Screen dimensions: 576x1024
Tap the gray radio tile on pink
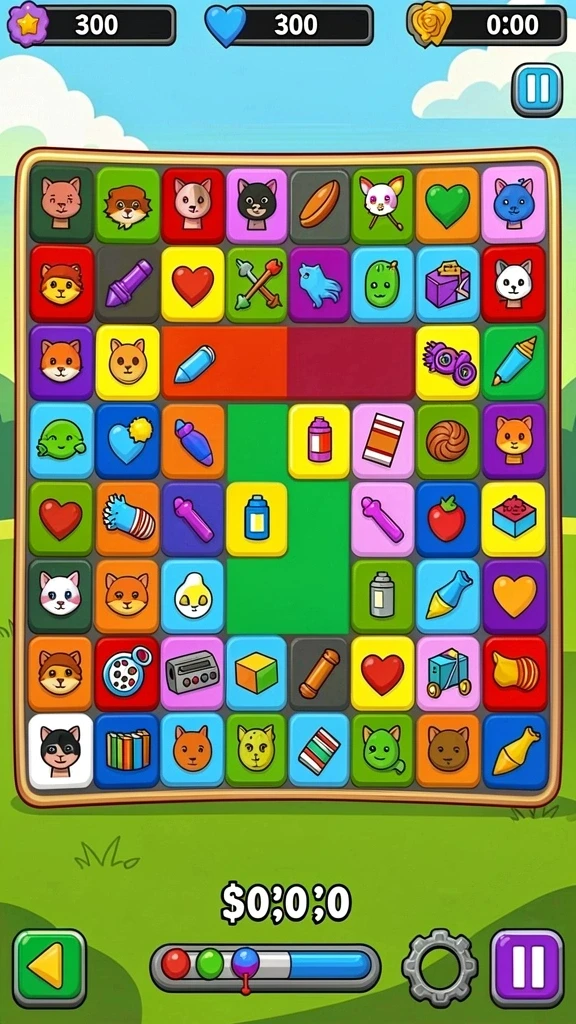pos(192,673)
